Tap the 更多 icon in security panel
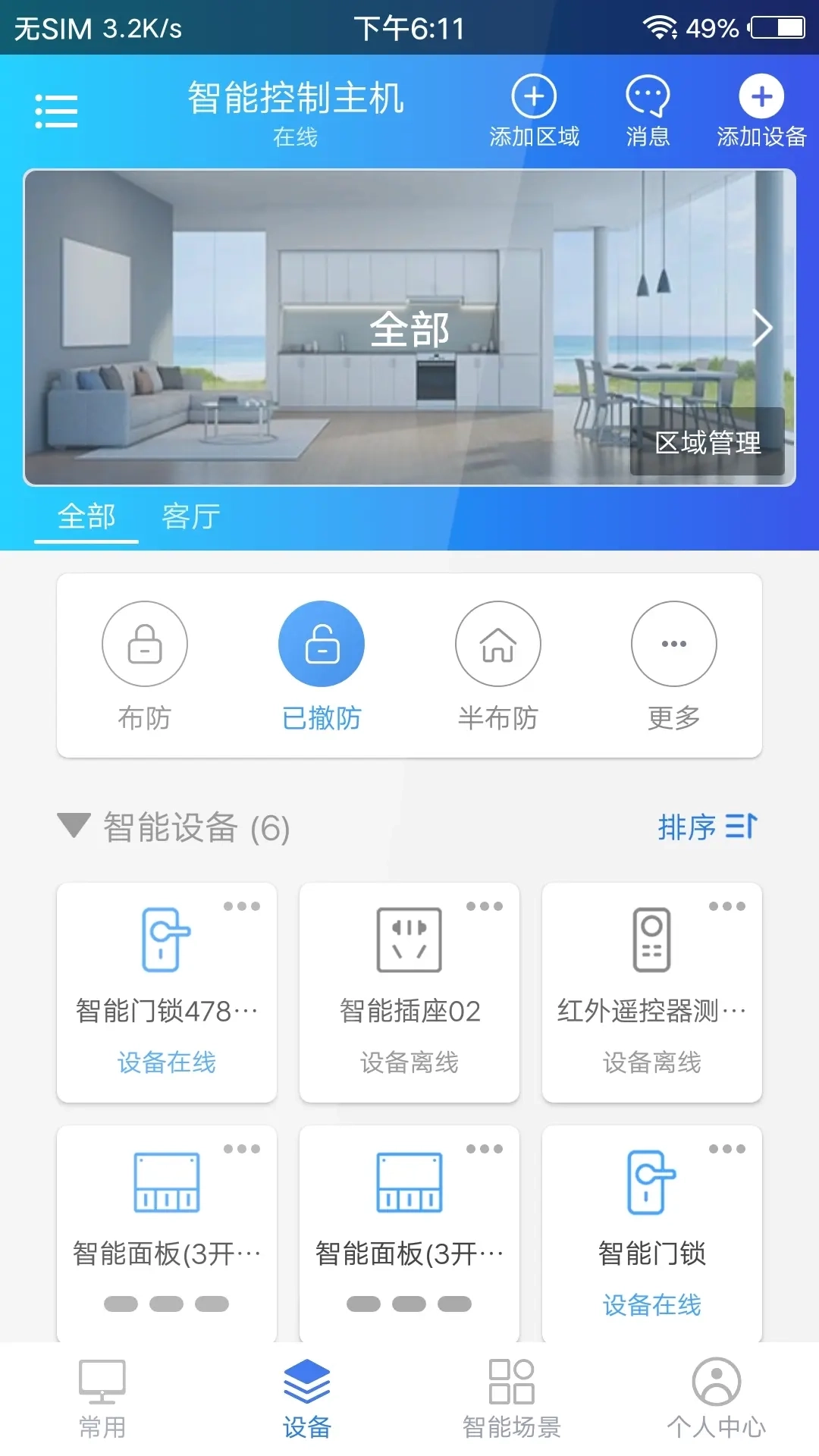 [673, 644]
